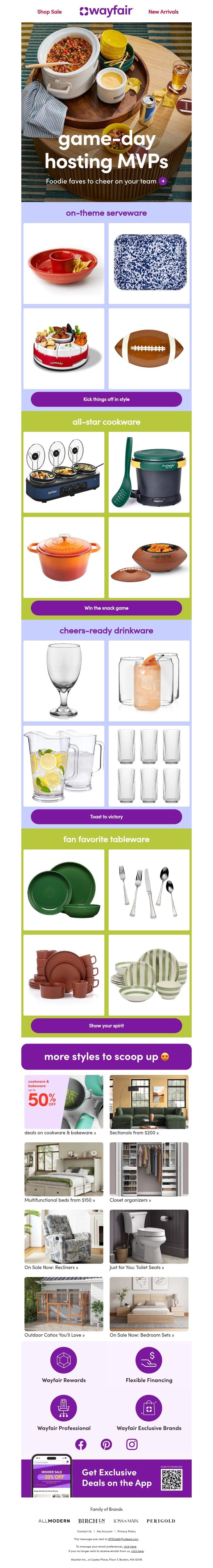
Task: Browse Sectionals from $200
Action: click(x=149, y=1105)
